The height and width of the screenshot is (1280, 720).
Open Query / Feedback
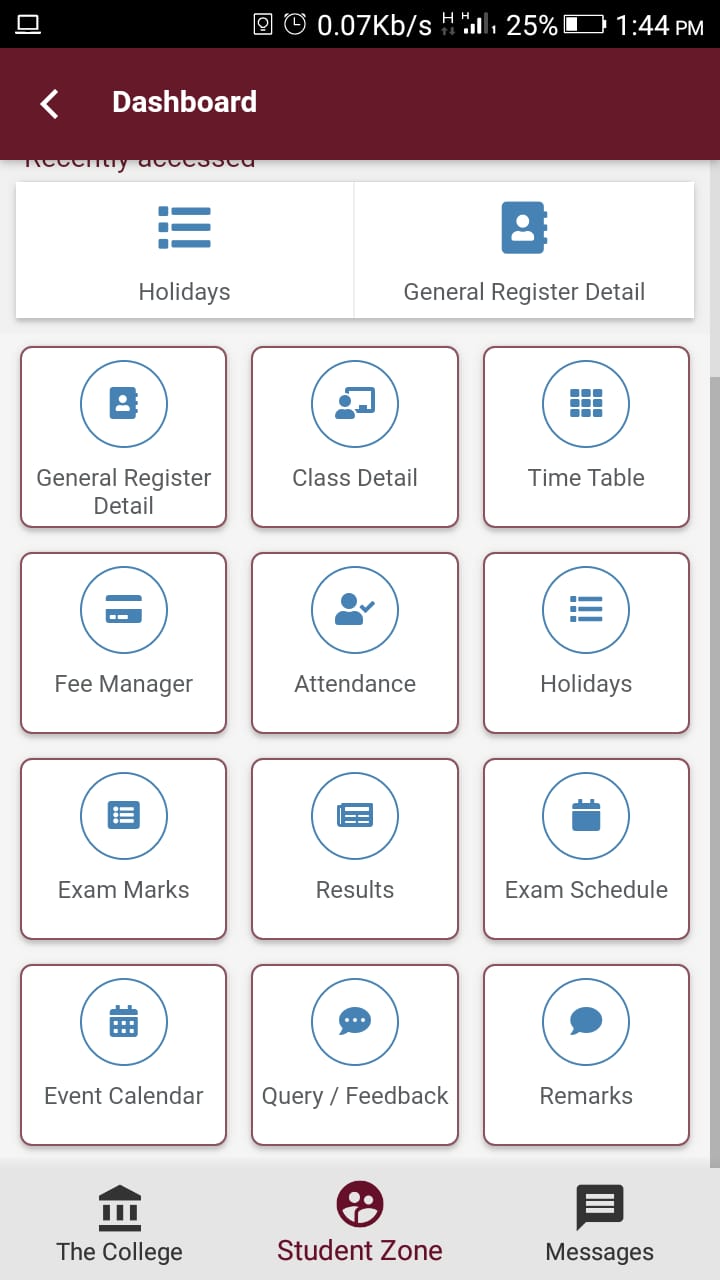355,1055
